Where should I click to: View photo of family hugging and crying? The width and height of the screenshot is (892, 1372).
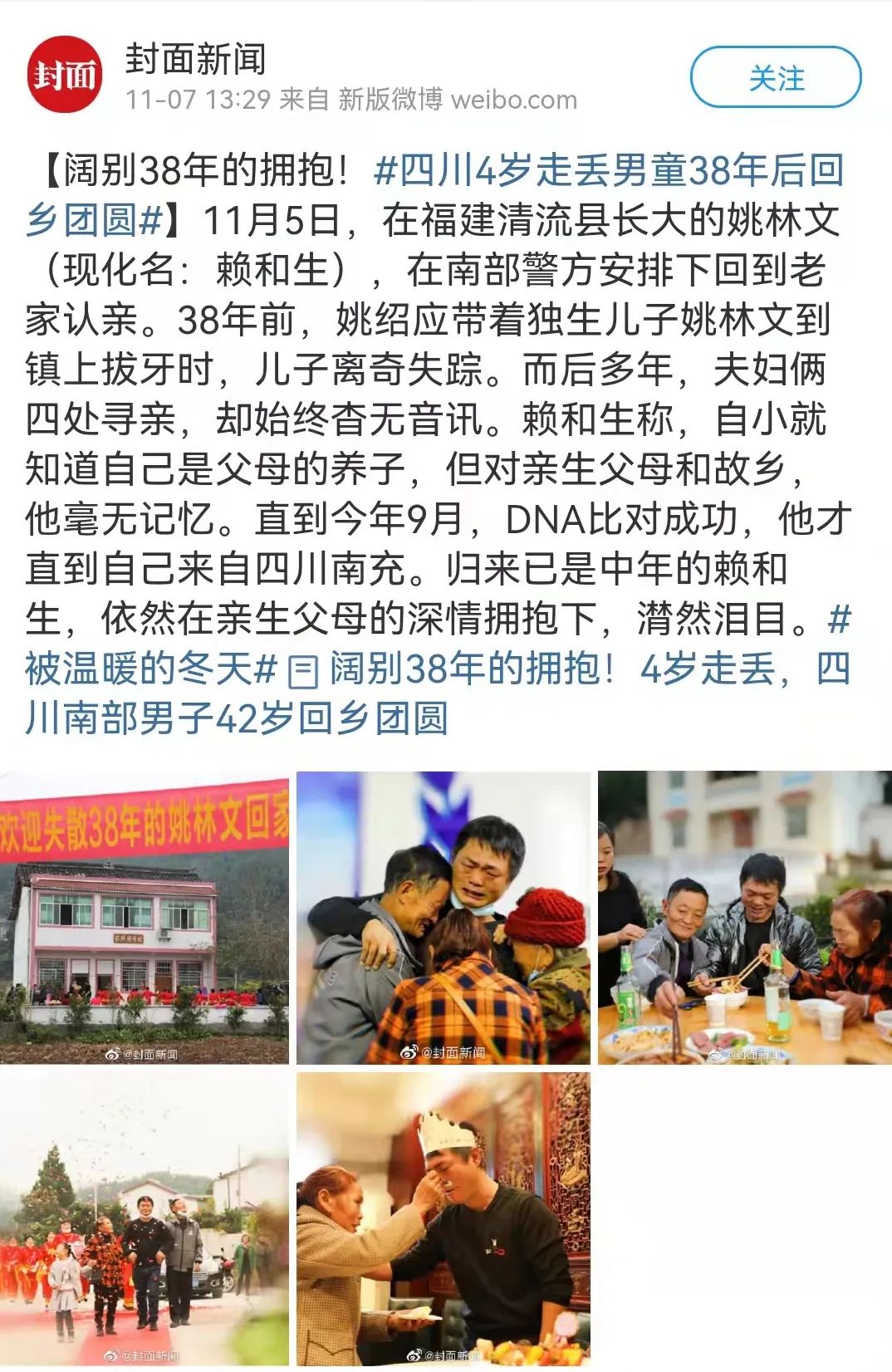pyautogui.click(x=444, y=918)
